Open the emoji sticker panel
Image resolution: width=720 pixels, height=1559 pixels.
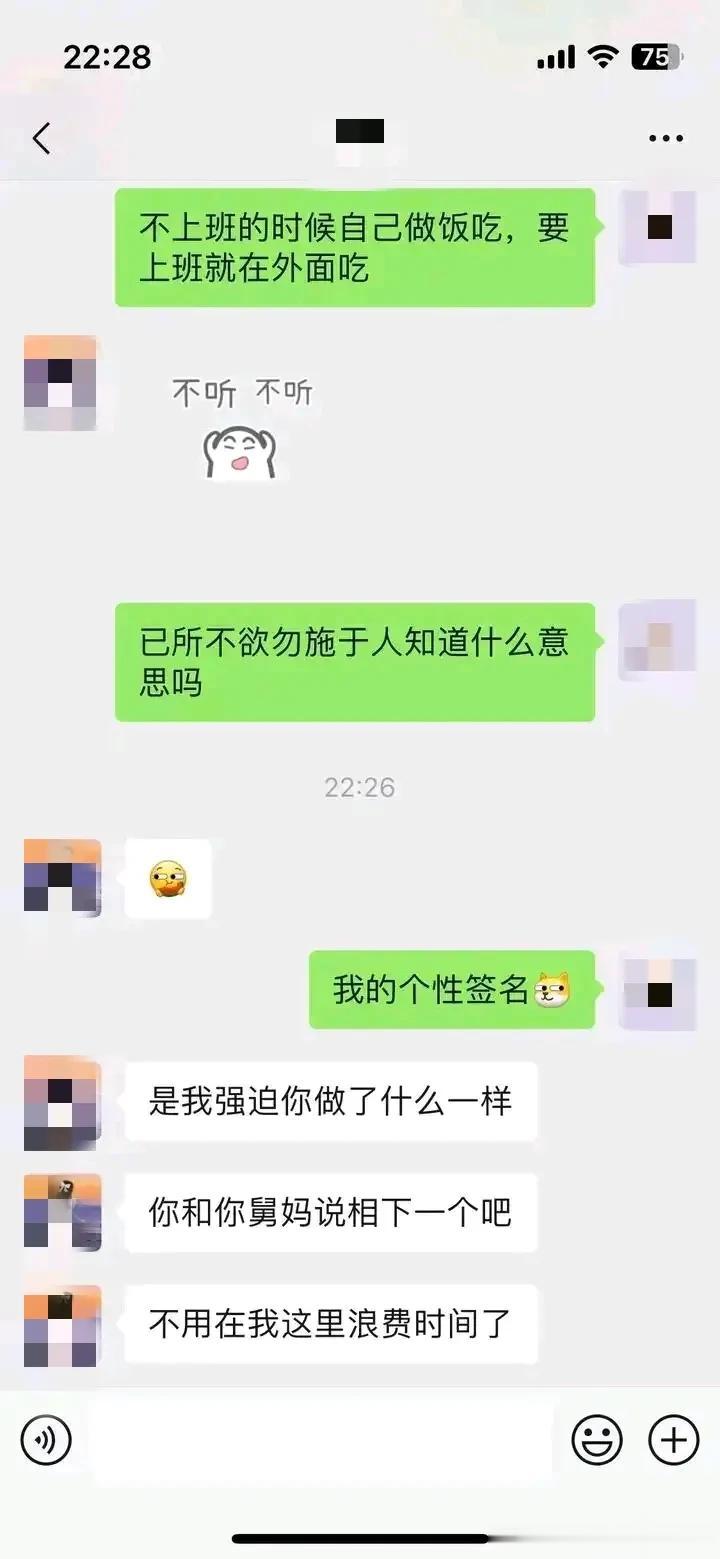pyautogui.click(x=597, y=1441)
